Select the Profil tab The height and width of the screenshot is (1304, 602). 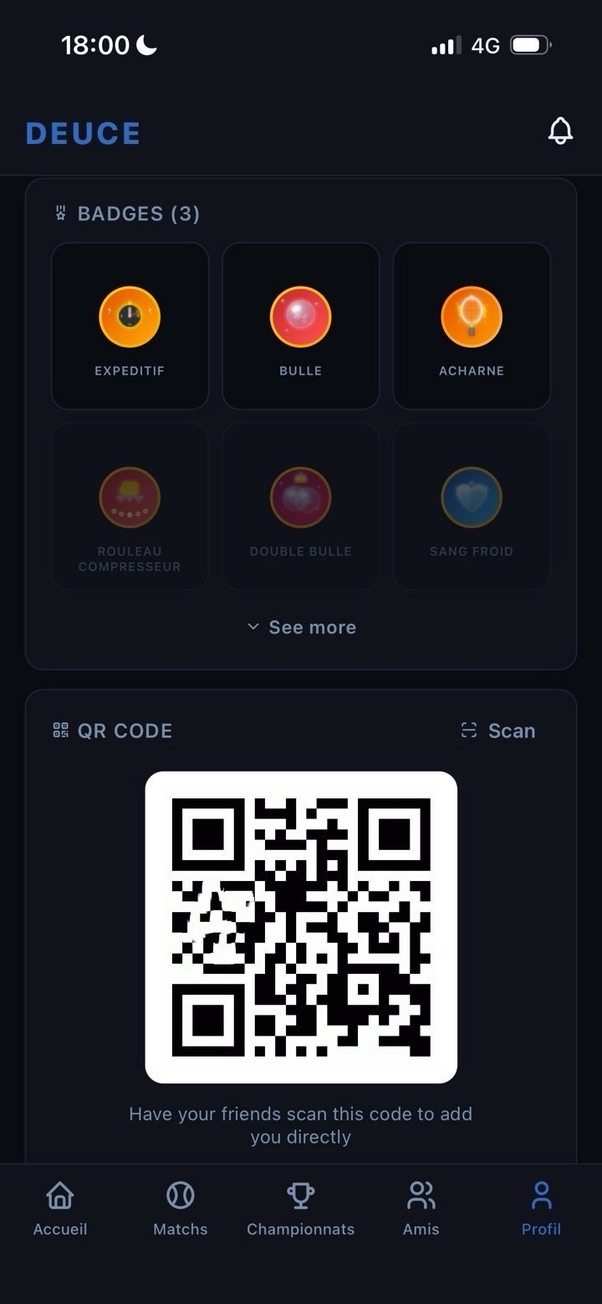pos(541,1208)
